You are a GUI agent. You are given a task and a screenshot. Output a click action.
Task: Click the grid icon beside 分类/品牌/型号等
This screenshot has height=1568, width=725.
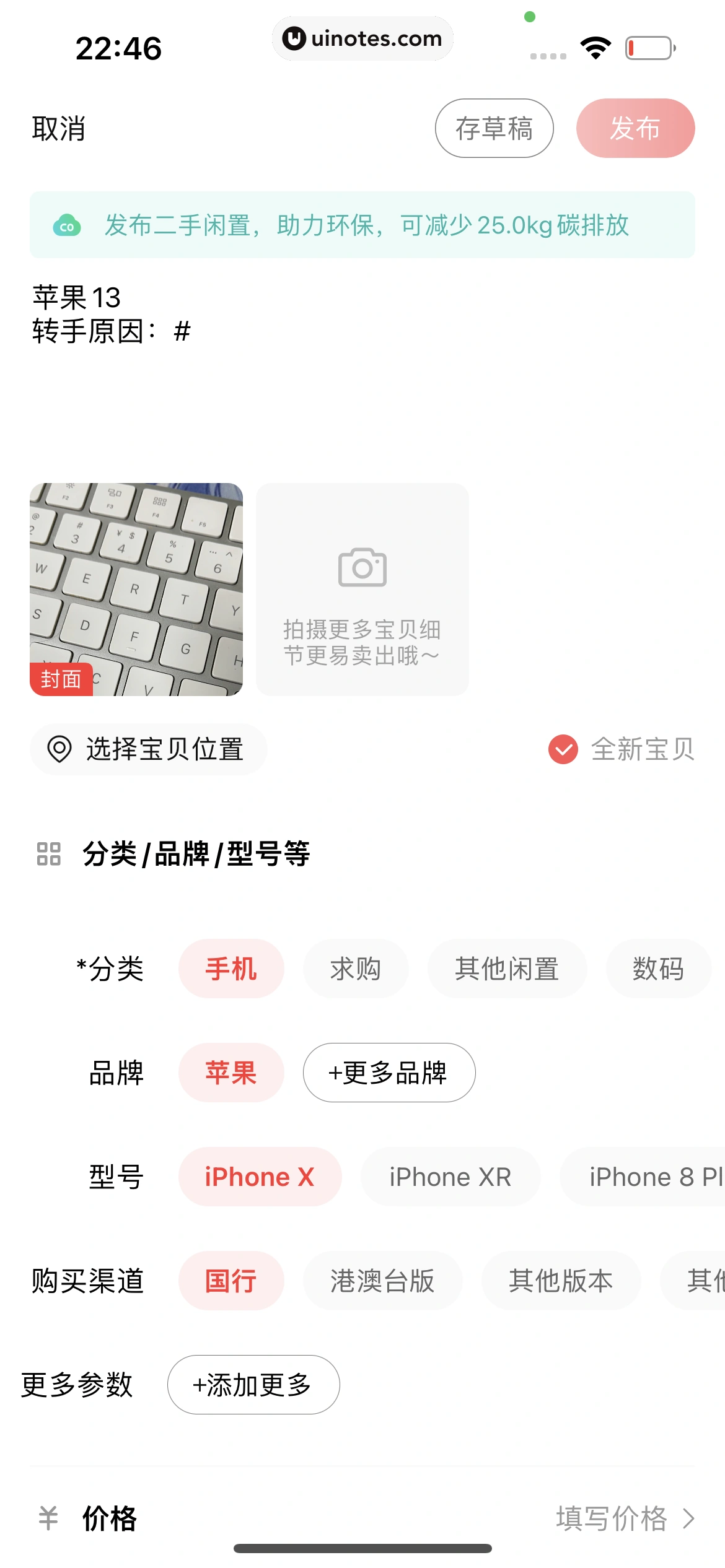click(x=48, y=855)
